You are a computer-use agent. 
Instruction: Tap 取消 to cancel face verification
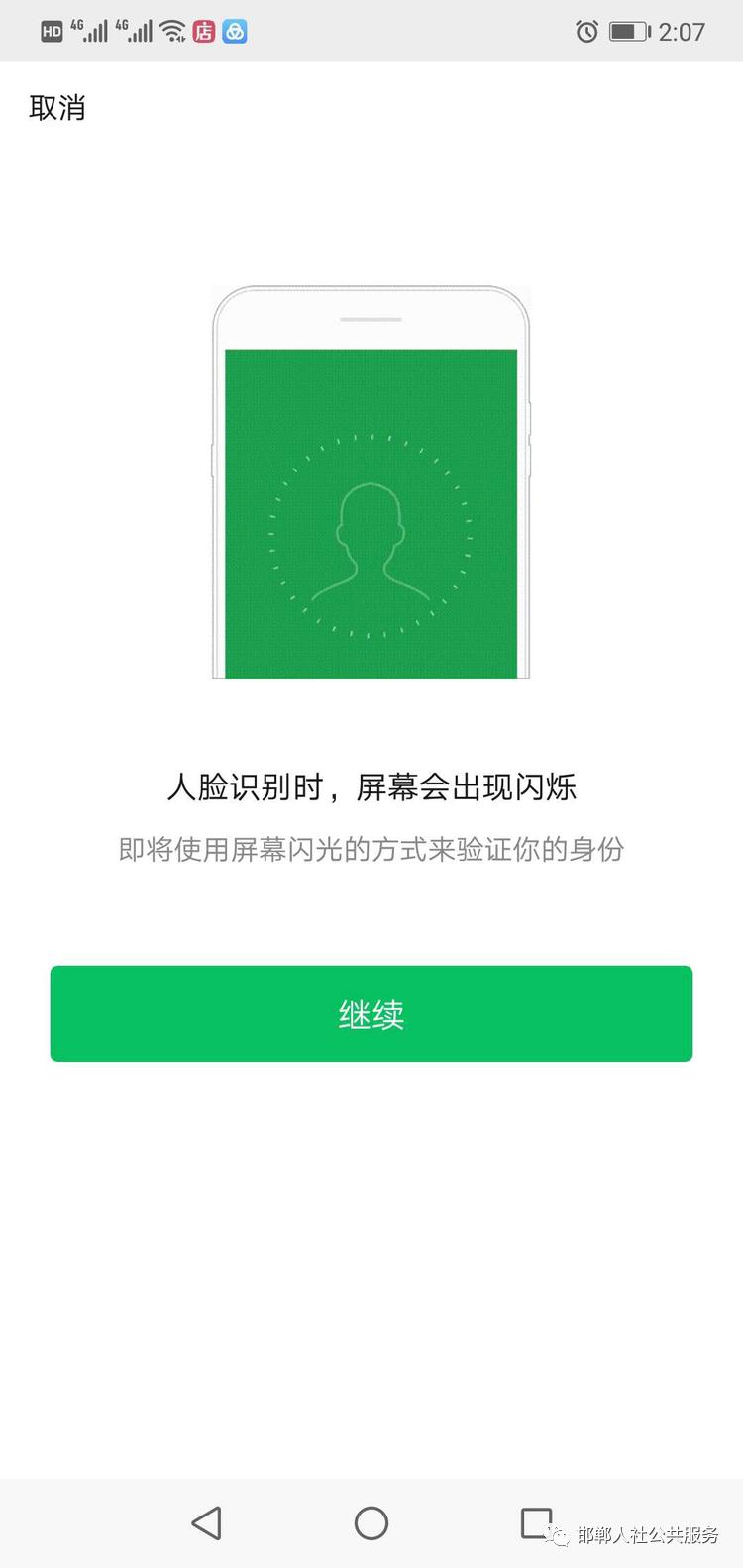tap(57, 107)
